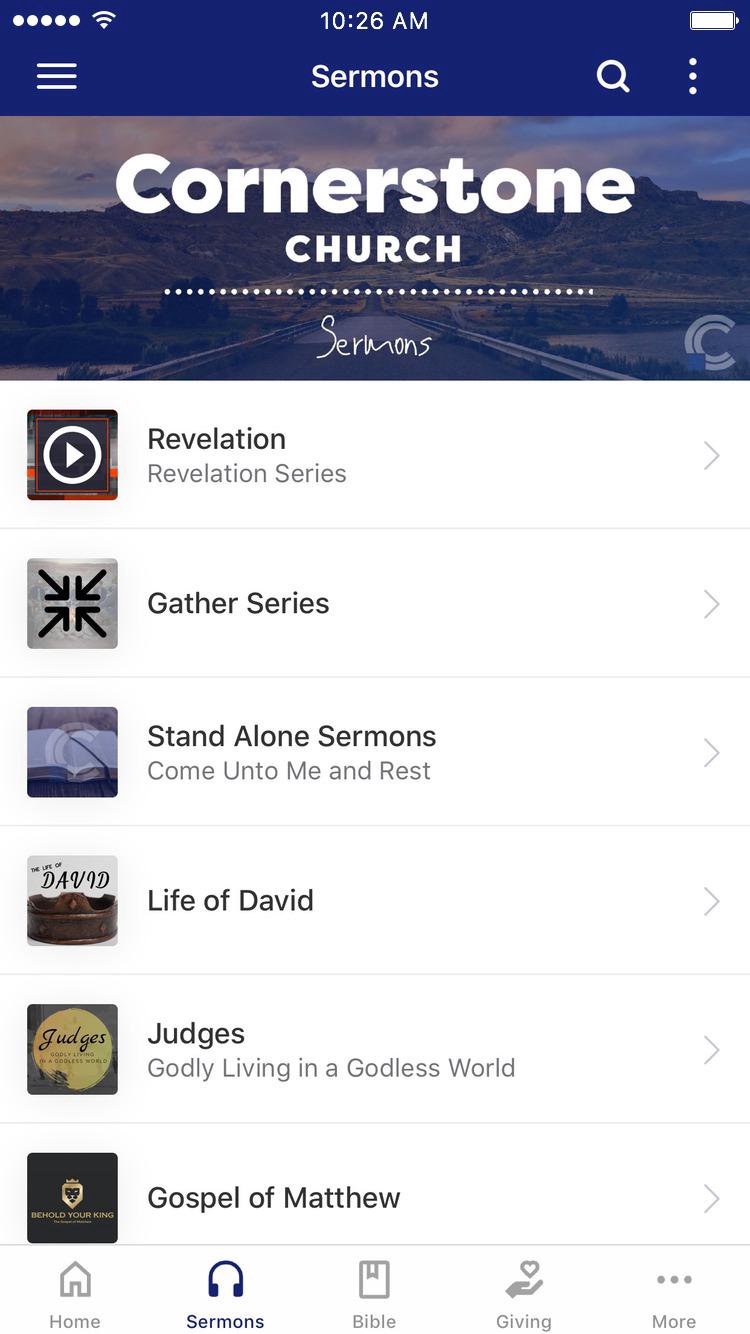Open the hamburger navigation menu

click(56, 76)
